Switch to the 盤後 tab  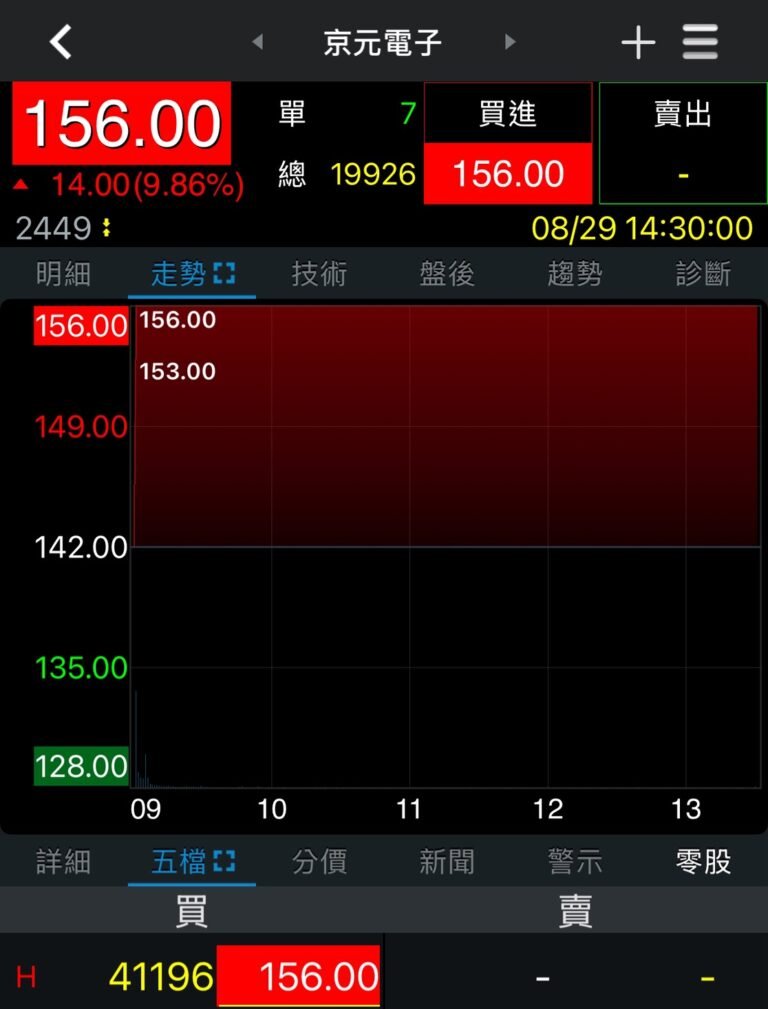click(x=447, y=274)
